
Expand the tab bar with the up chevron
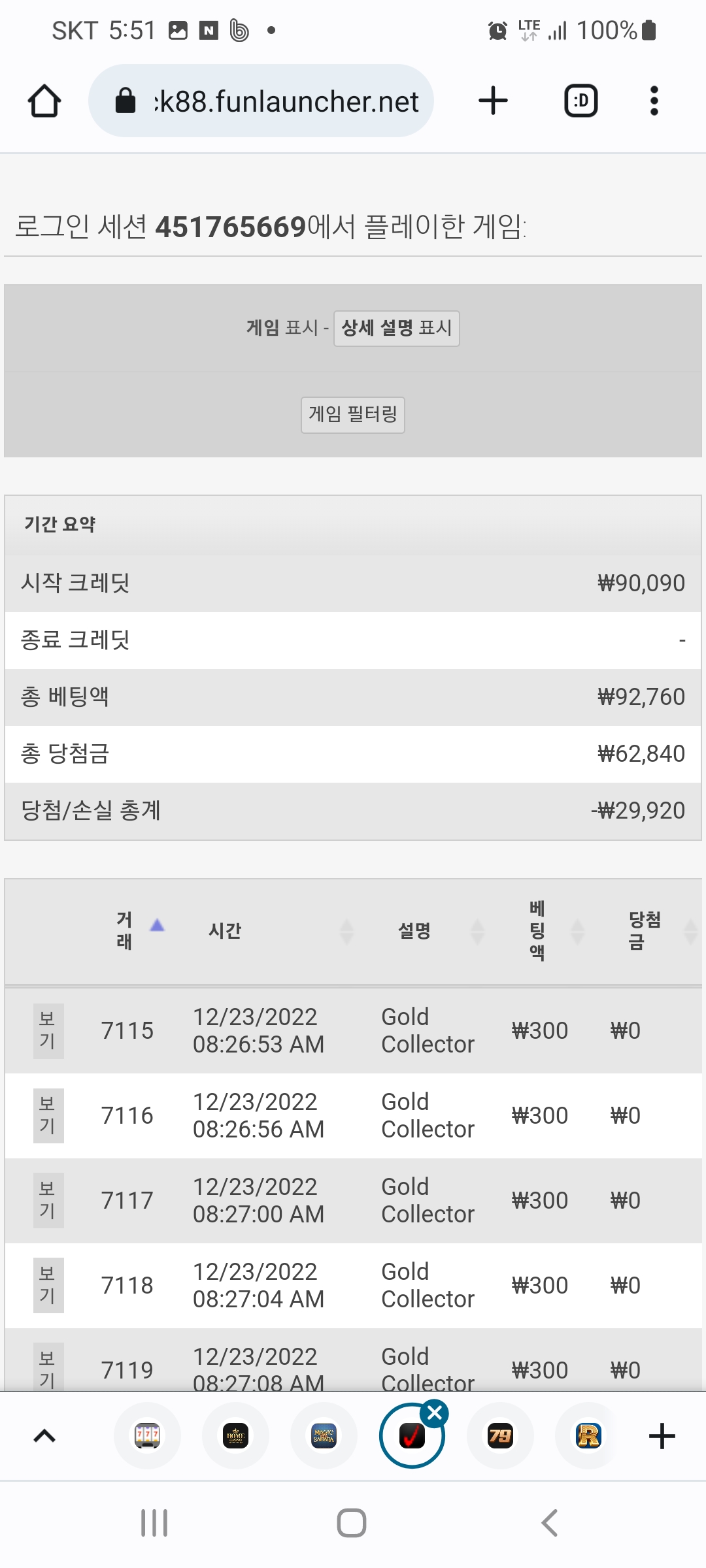(x=44, y=1436)
